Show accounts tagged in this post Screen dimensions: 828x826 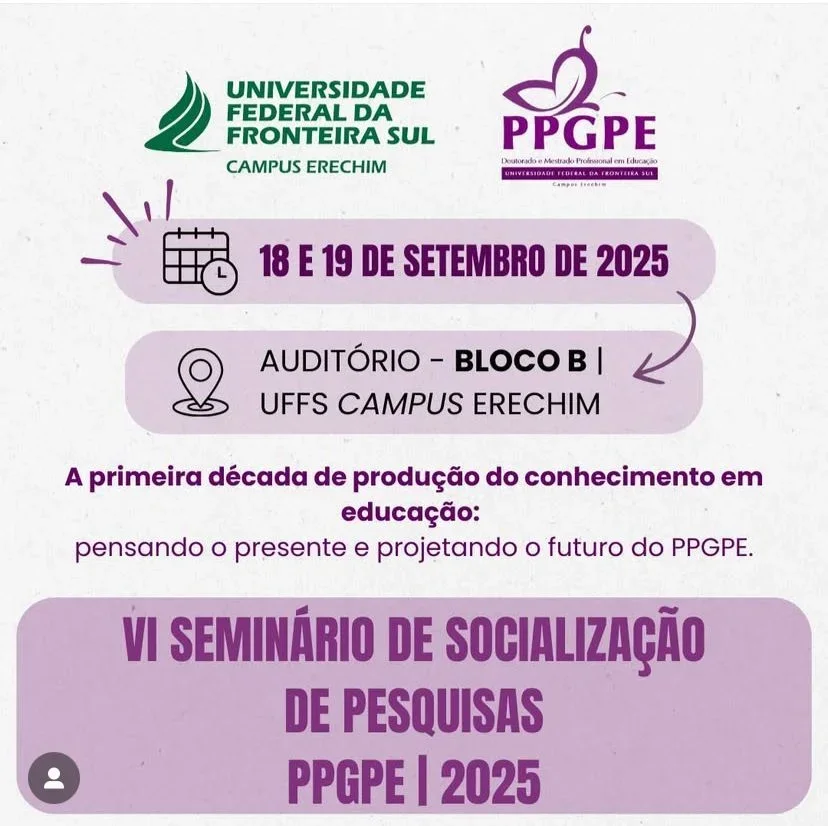(54, 778)
